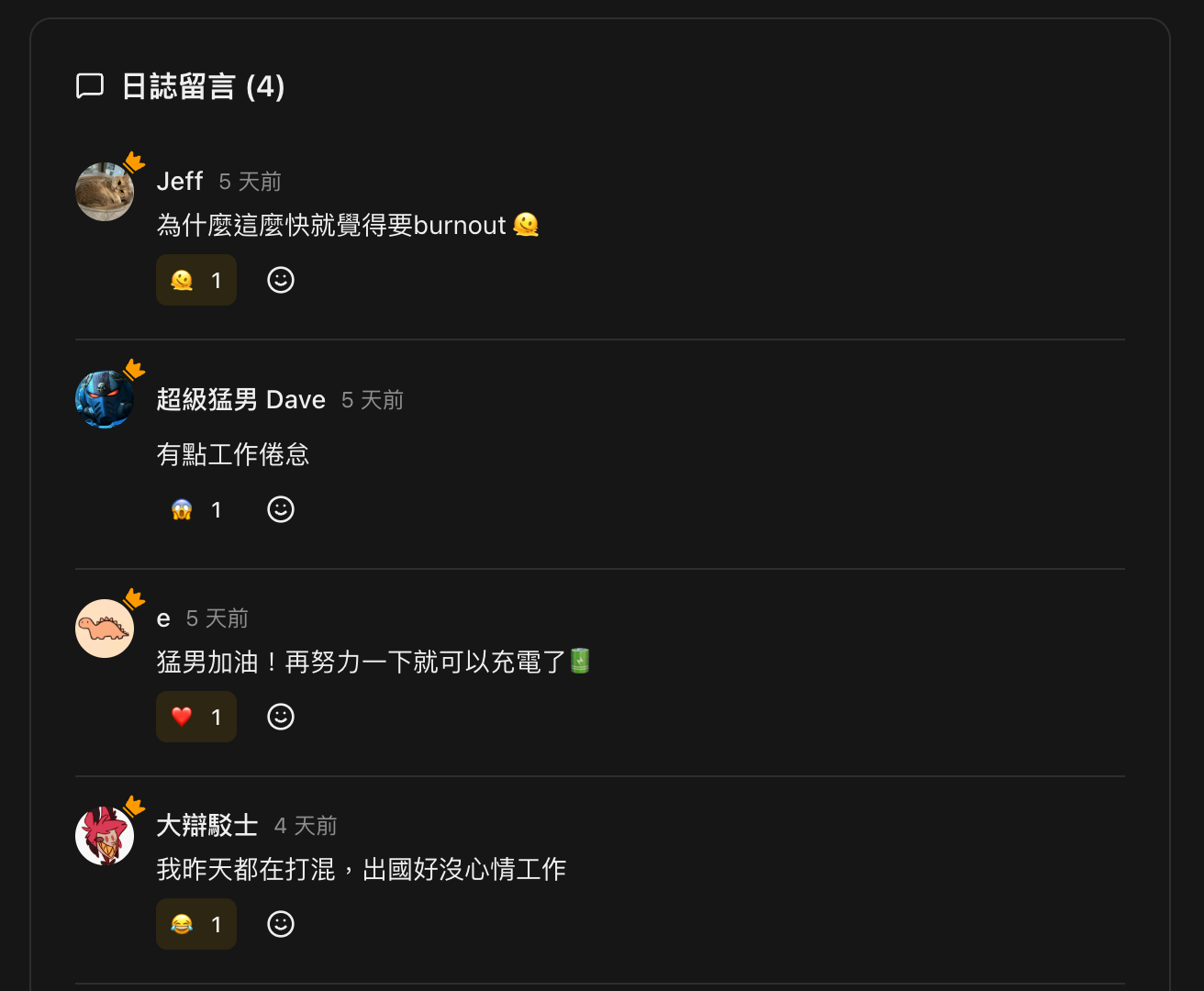Tap the heart reaction on e's comment
1204x991 pixels.
pos(195,717)
